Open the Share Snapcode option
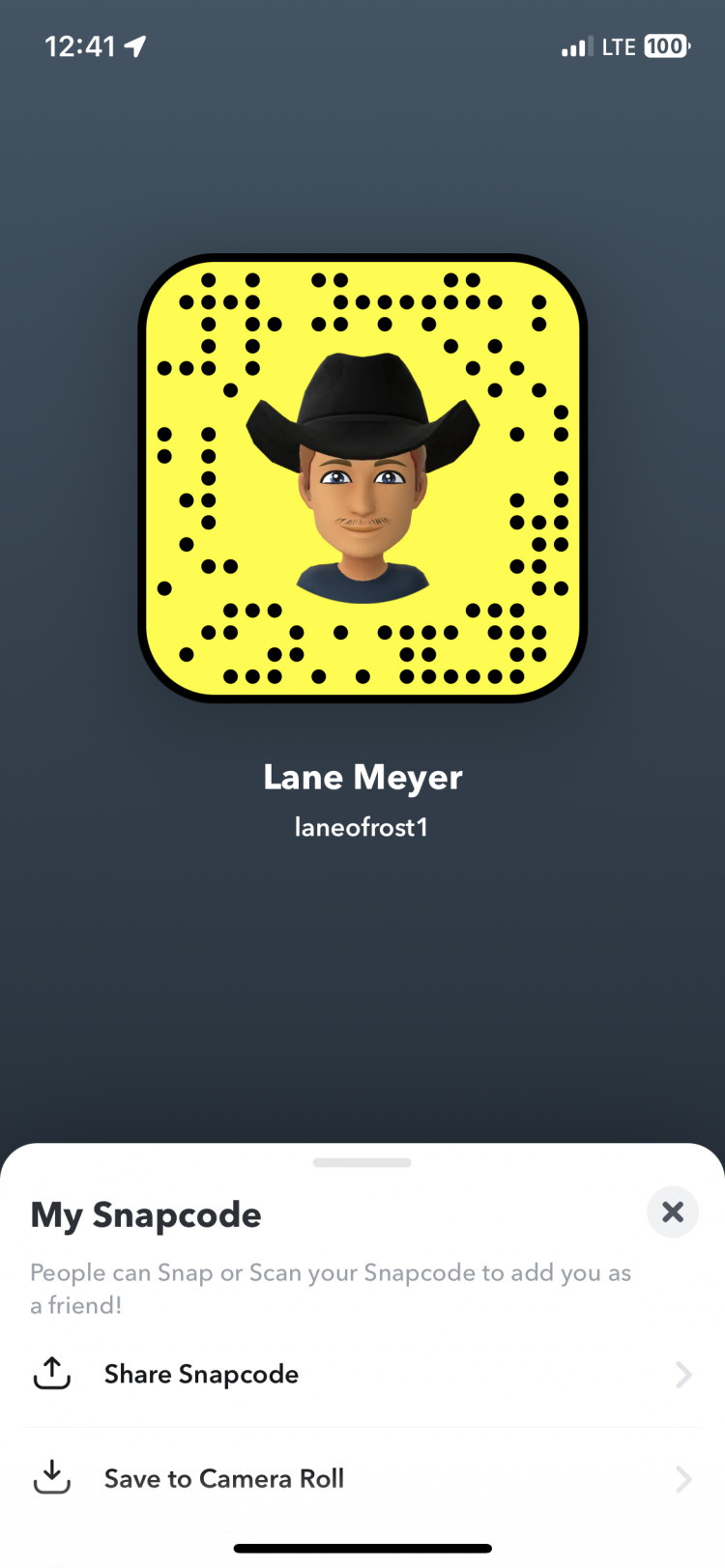The image size is (725, 1568). pos(201,1374)
